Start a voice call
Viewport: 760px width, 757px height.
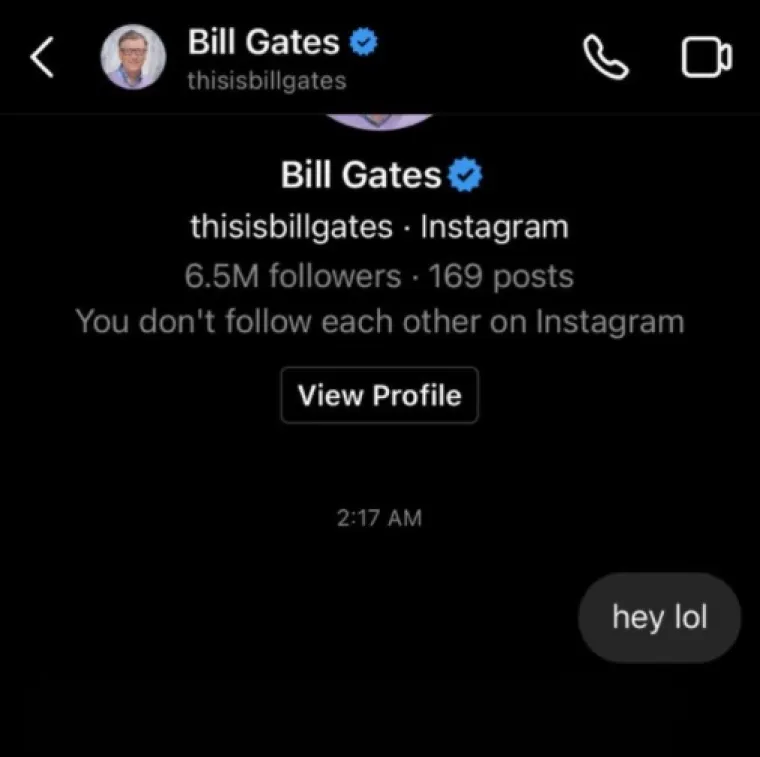606,58
